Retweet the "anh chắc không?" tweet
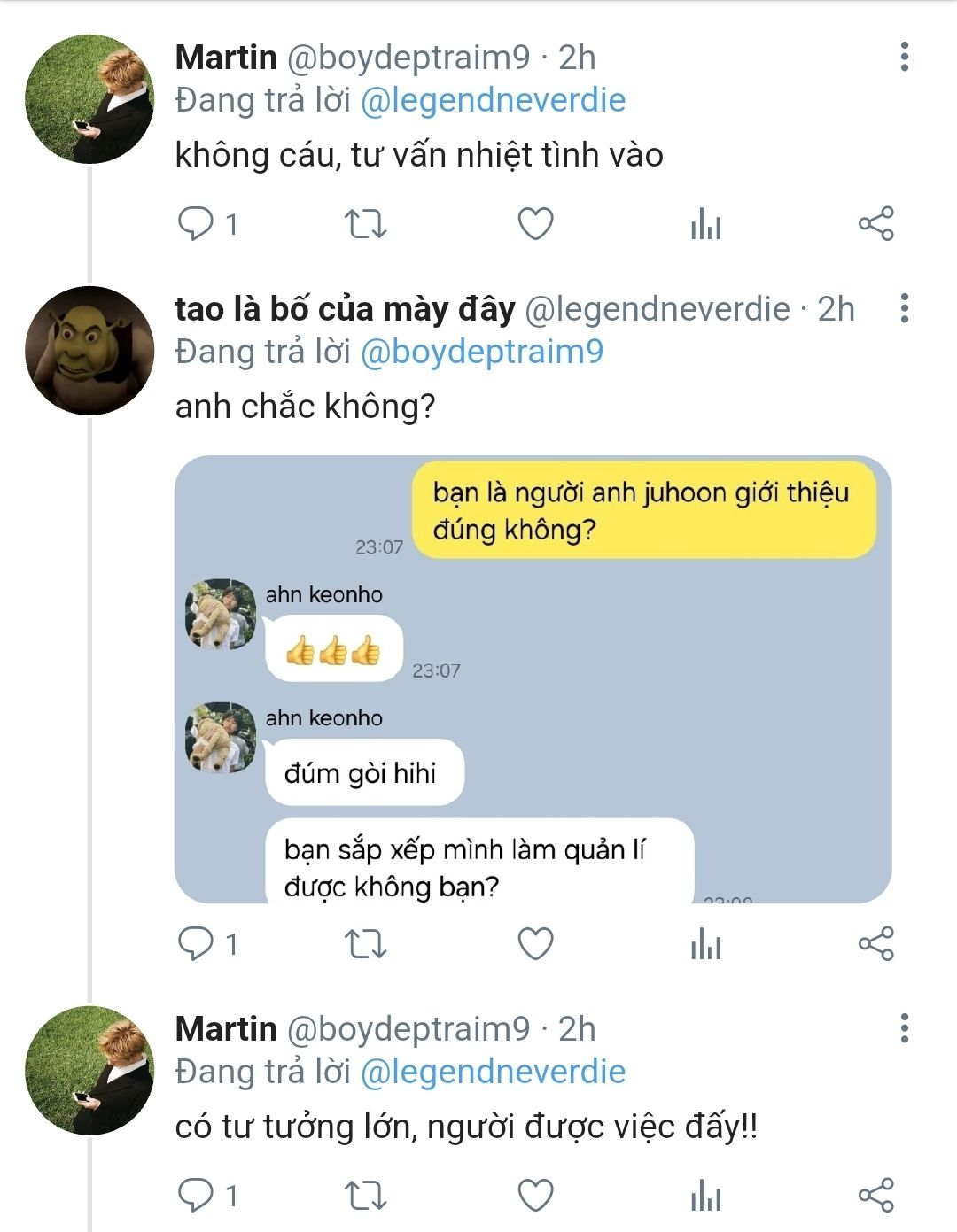Viewport: 957px width, 1232px height. click(365, 944)
